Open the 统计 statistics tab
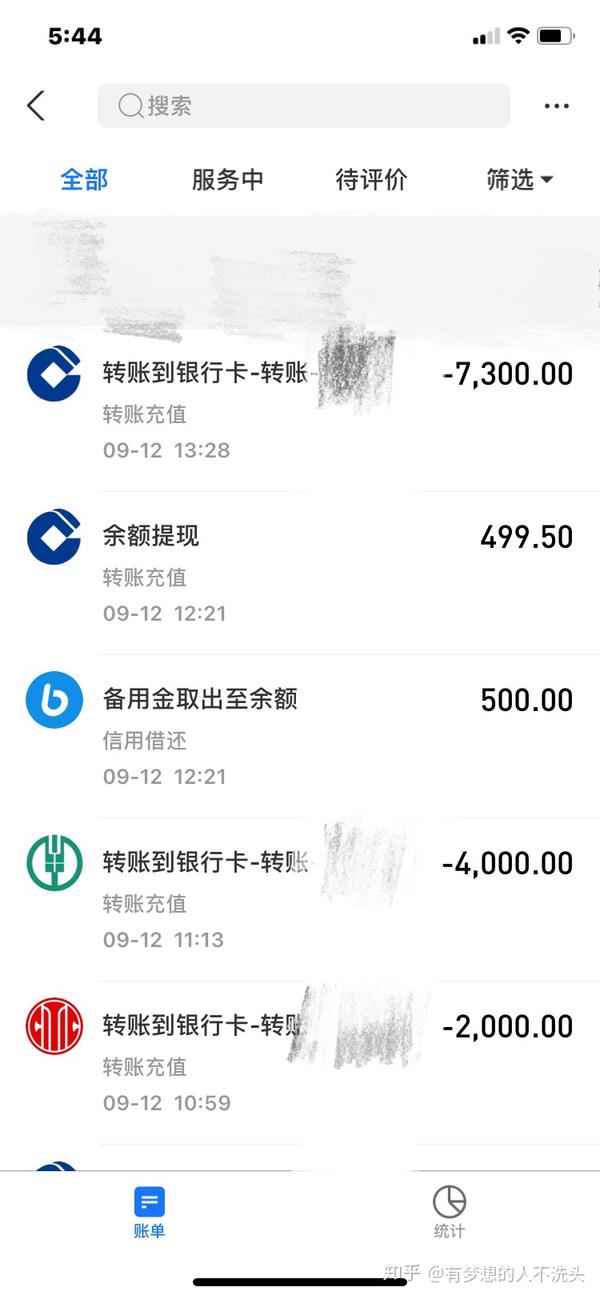The image size is (600, 1299). pyautogui.click(x=449, y=1212)
